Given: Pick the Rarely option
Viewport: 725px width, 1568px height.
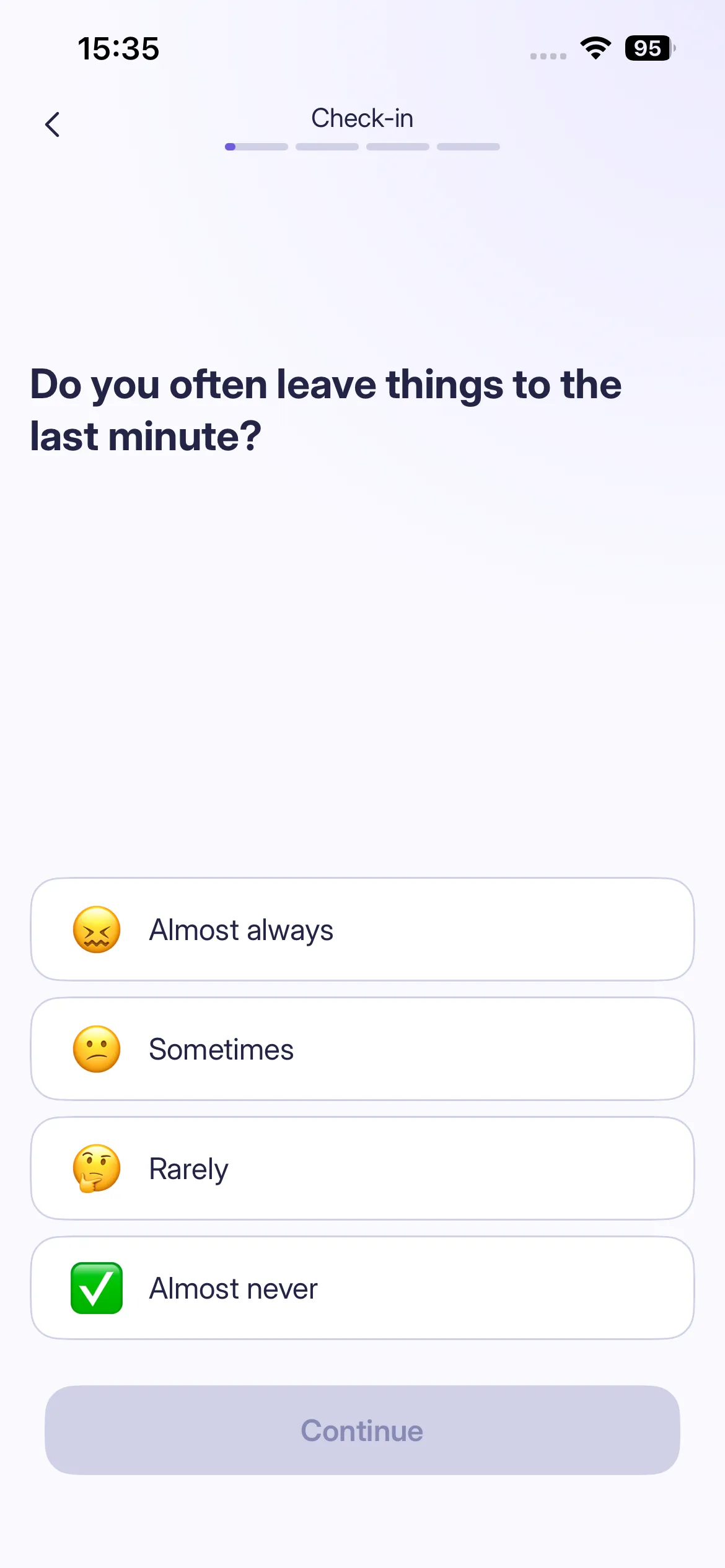Looking at the screenshot, I should click(x=362, y=1169).
